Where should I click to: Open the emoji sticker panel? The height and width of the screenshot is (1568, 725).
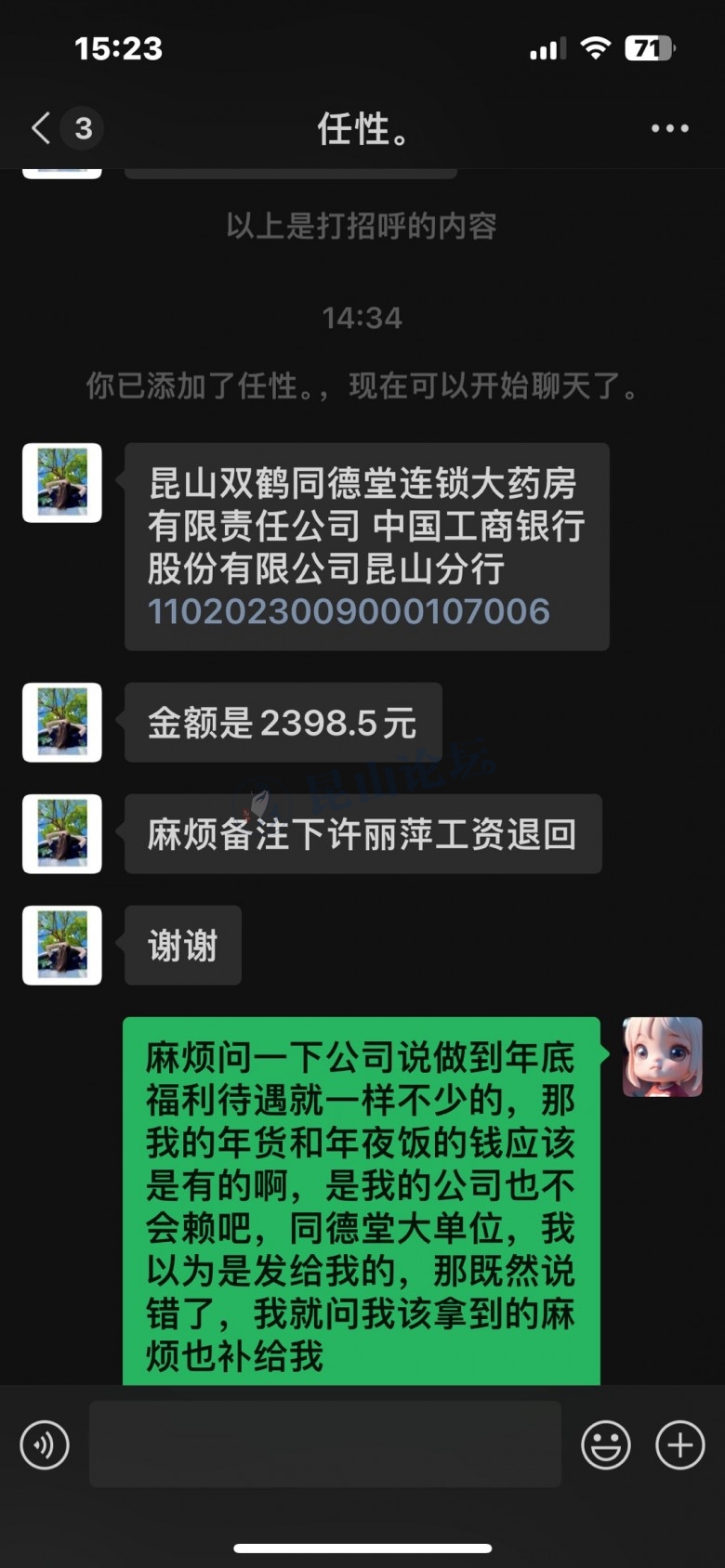(605, 1444)
